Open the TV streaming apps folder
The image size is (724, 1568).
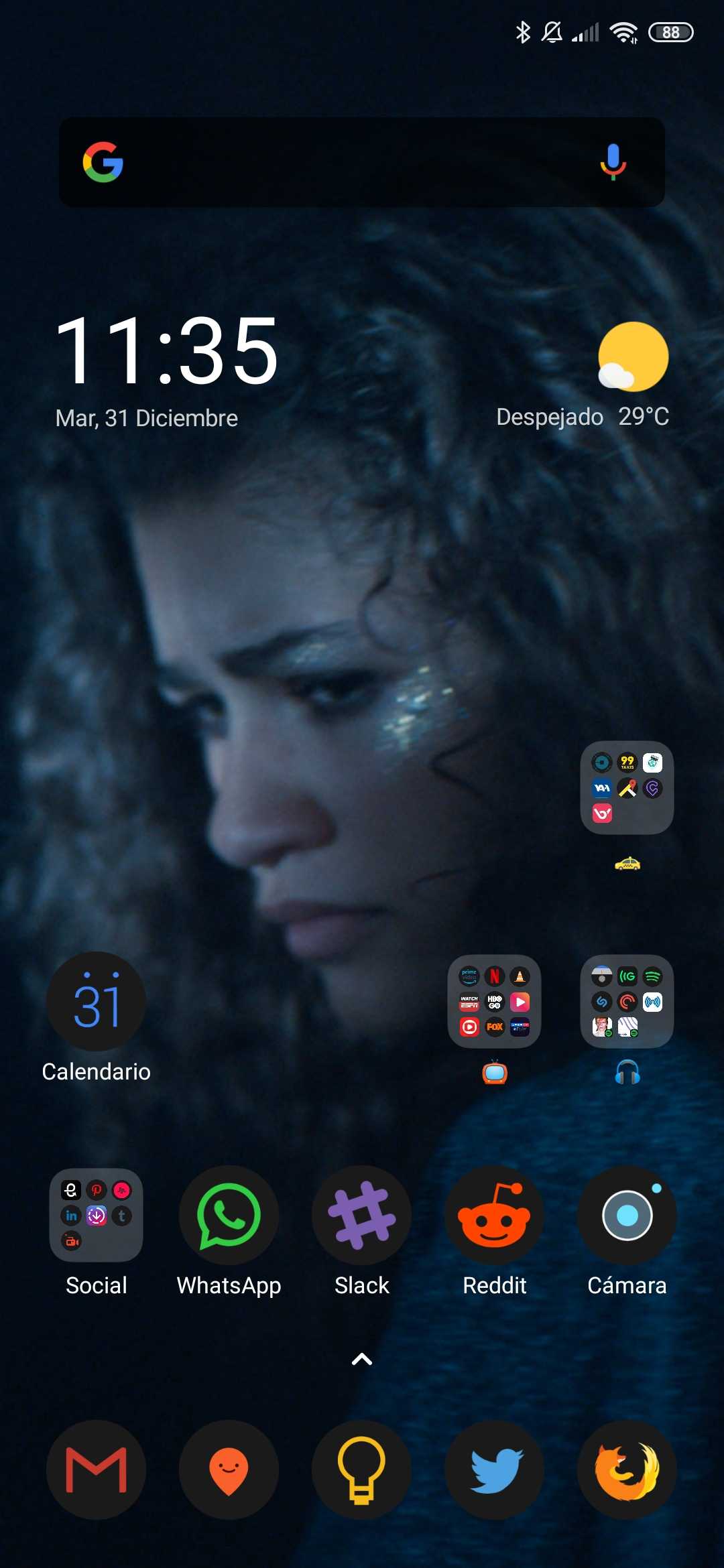point(494,1001)
